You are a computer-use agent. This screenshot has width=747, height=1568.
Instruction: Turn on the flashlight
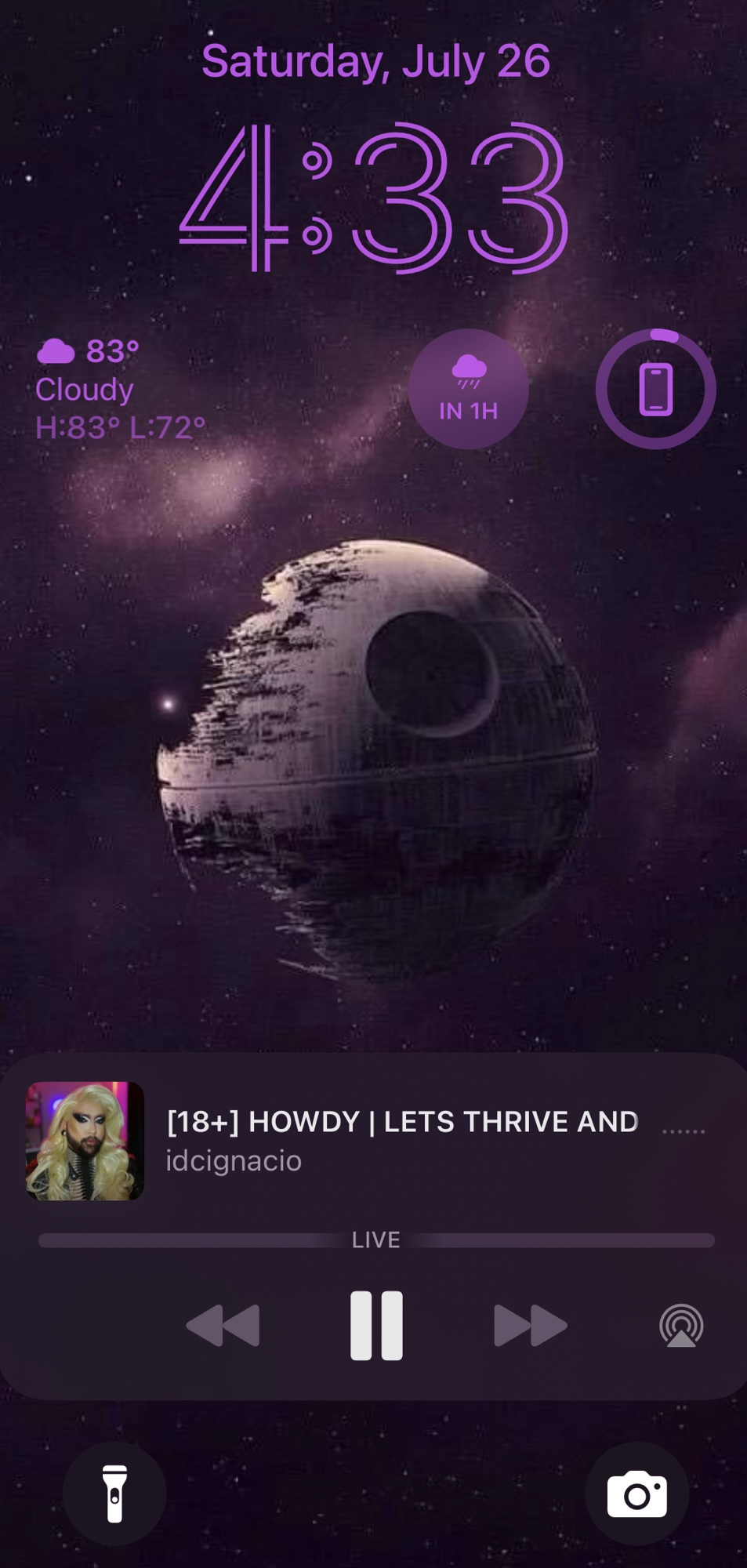[114, 1494]
